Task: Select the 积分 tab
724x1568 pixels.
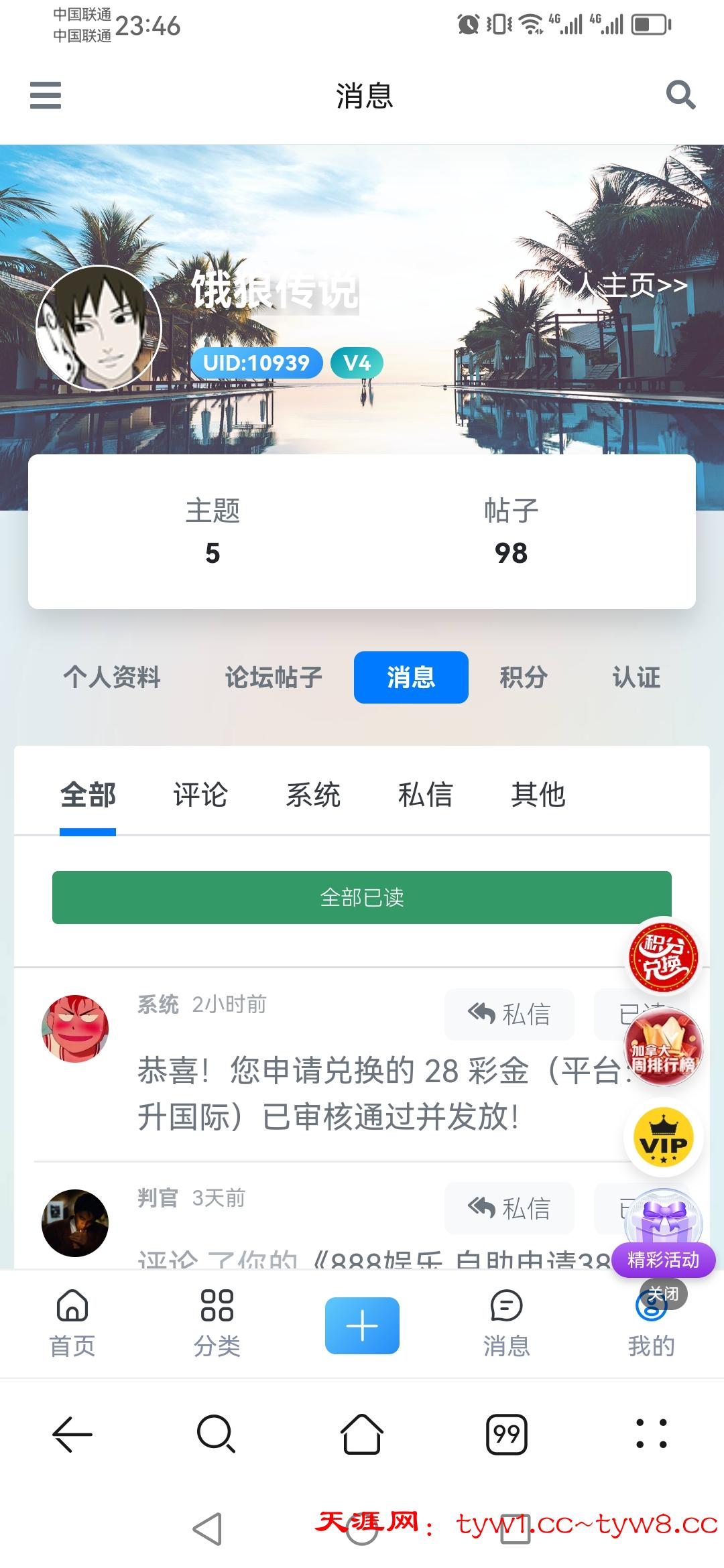Action: pos(524,677)
